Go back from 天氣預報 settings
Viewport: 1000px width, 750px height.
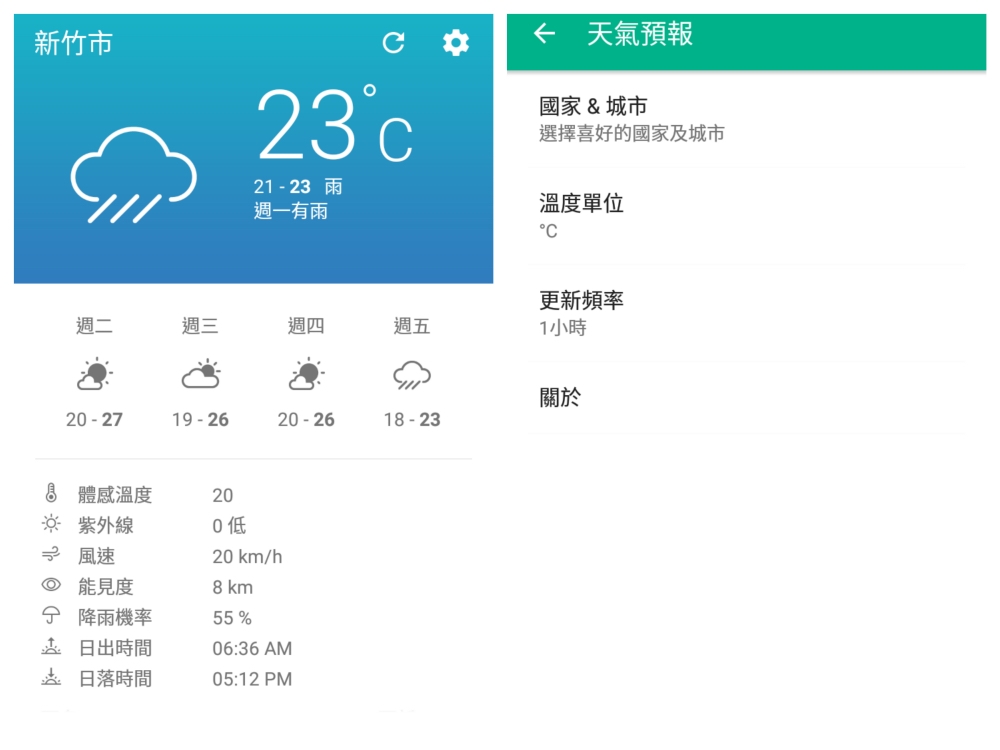pyautogui.click(x=544, y=34)
